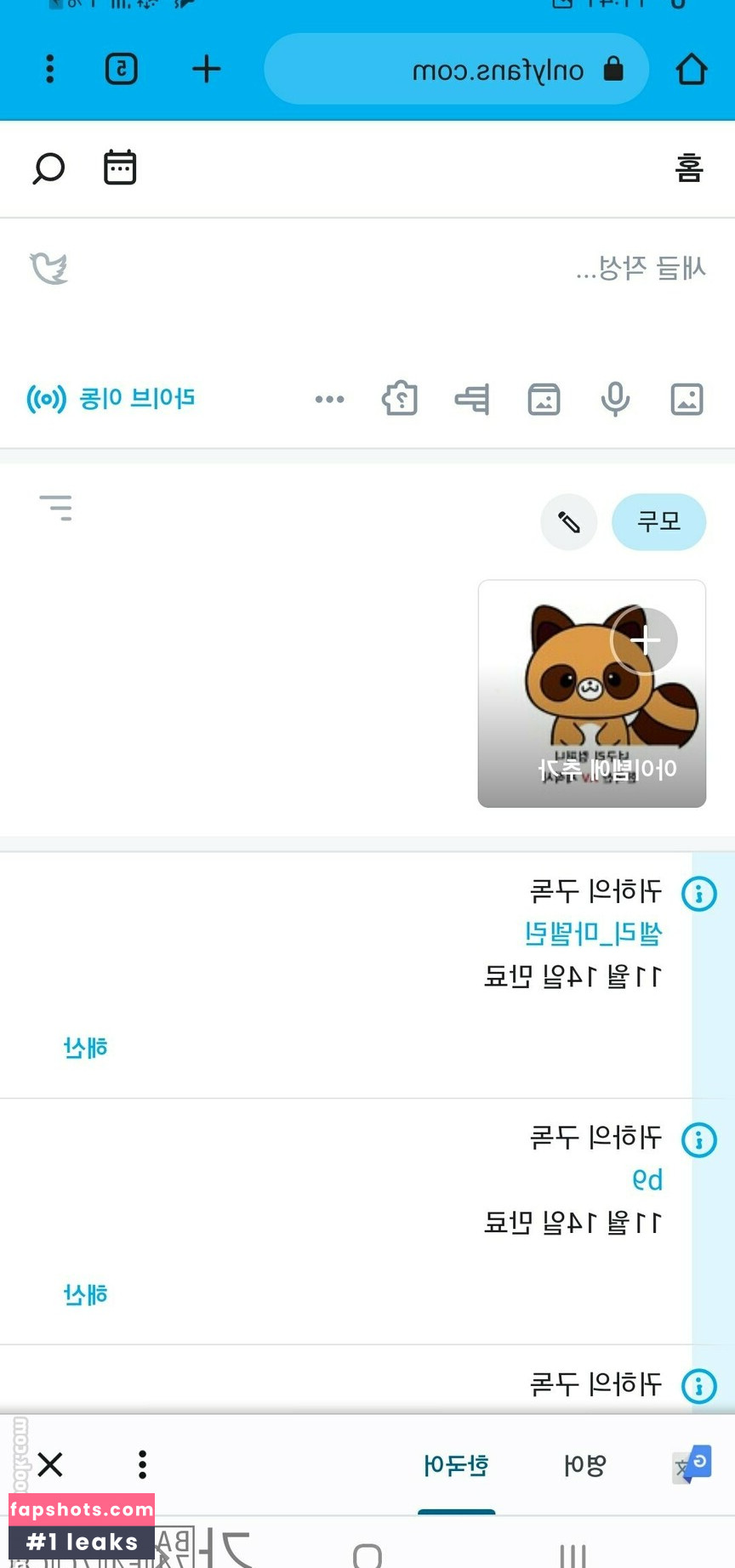
Task: Open the calendar schedule icon
Action: click(120, 168)
